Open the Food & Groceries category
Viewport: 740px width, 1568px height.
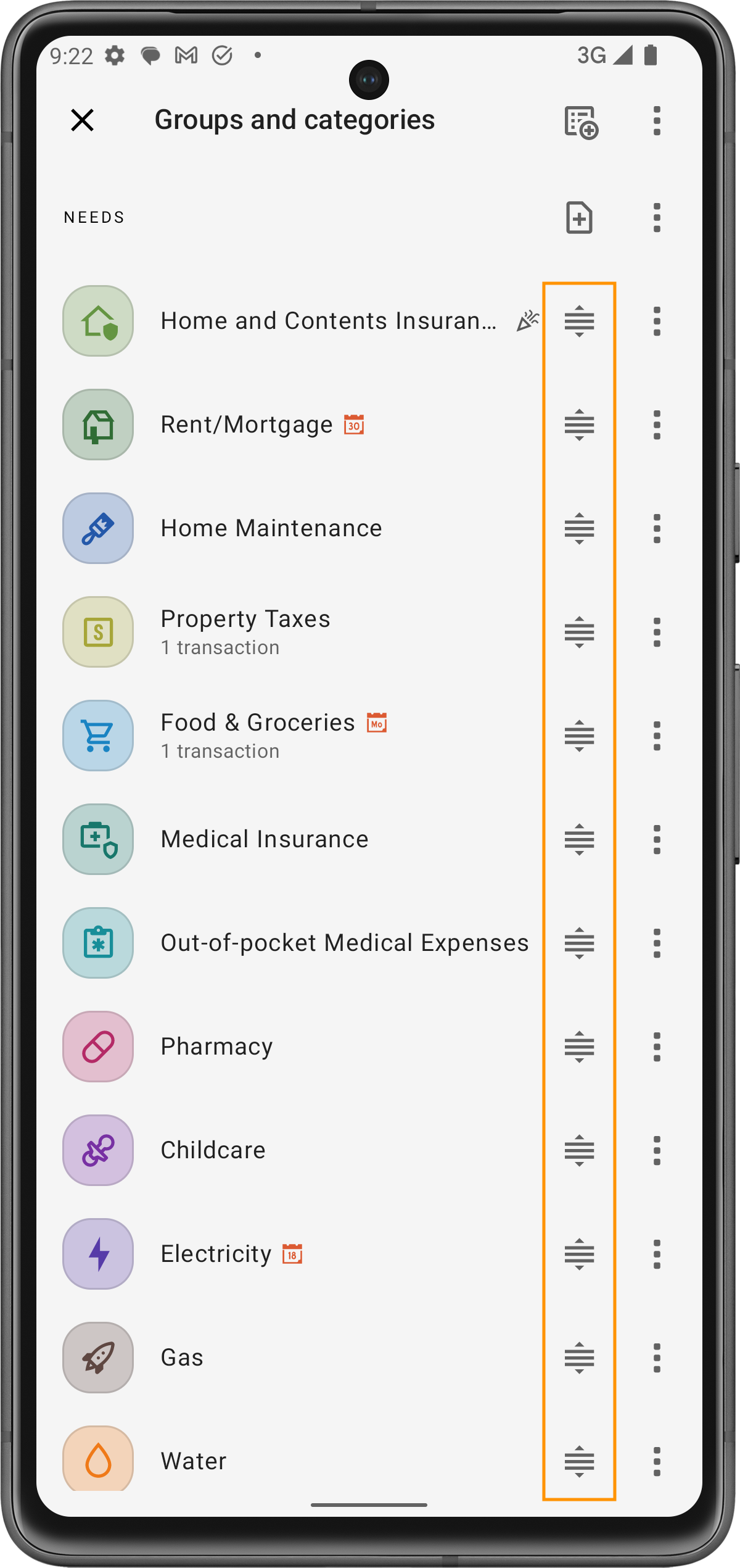(x=258, y=735)
